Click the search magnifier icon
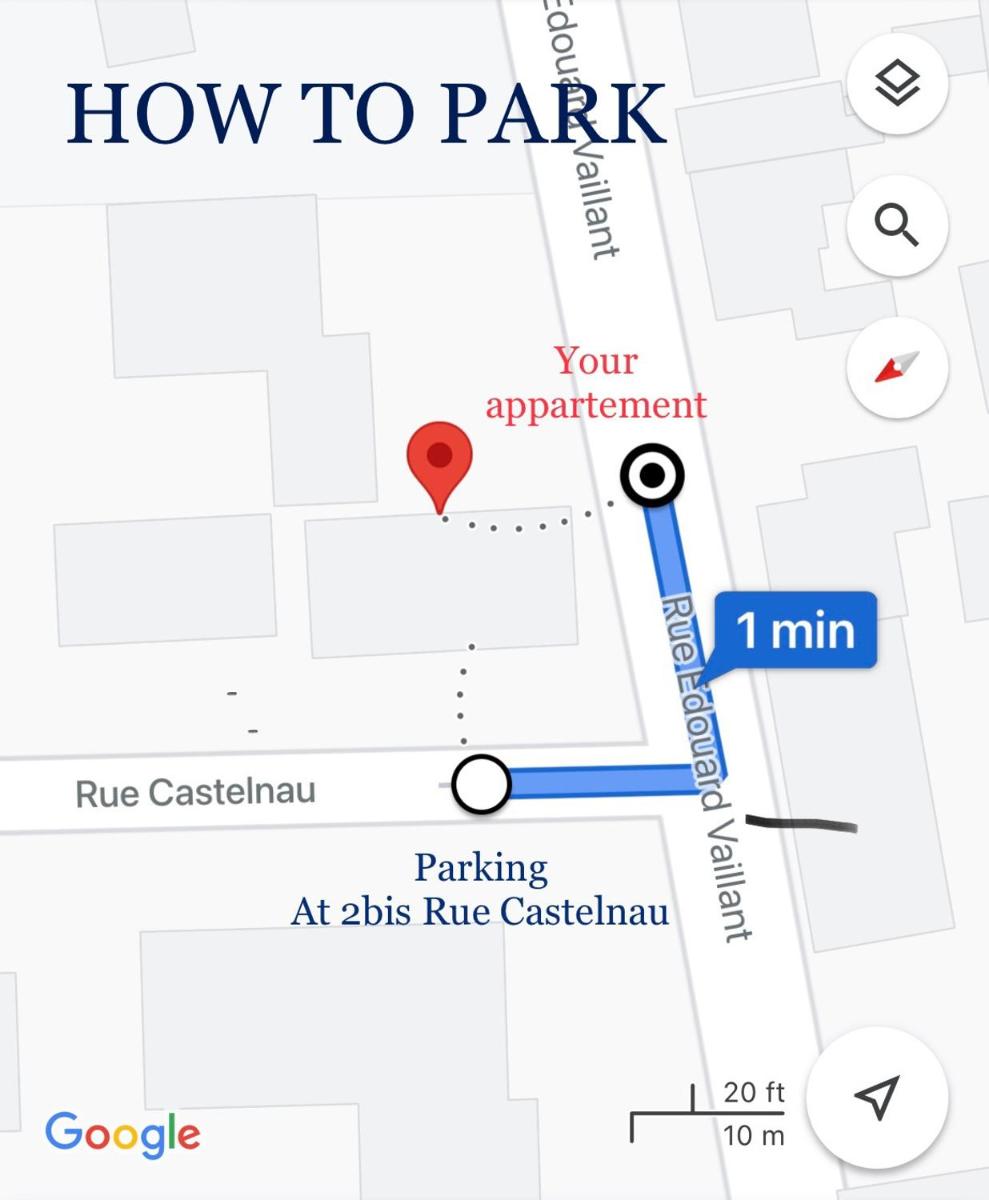 (x=897, y=225)
